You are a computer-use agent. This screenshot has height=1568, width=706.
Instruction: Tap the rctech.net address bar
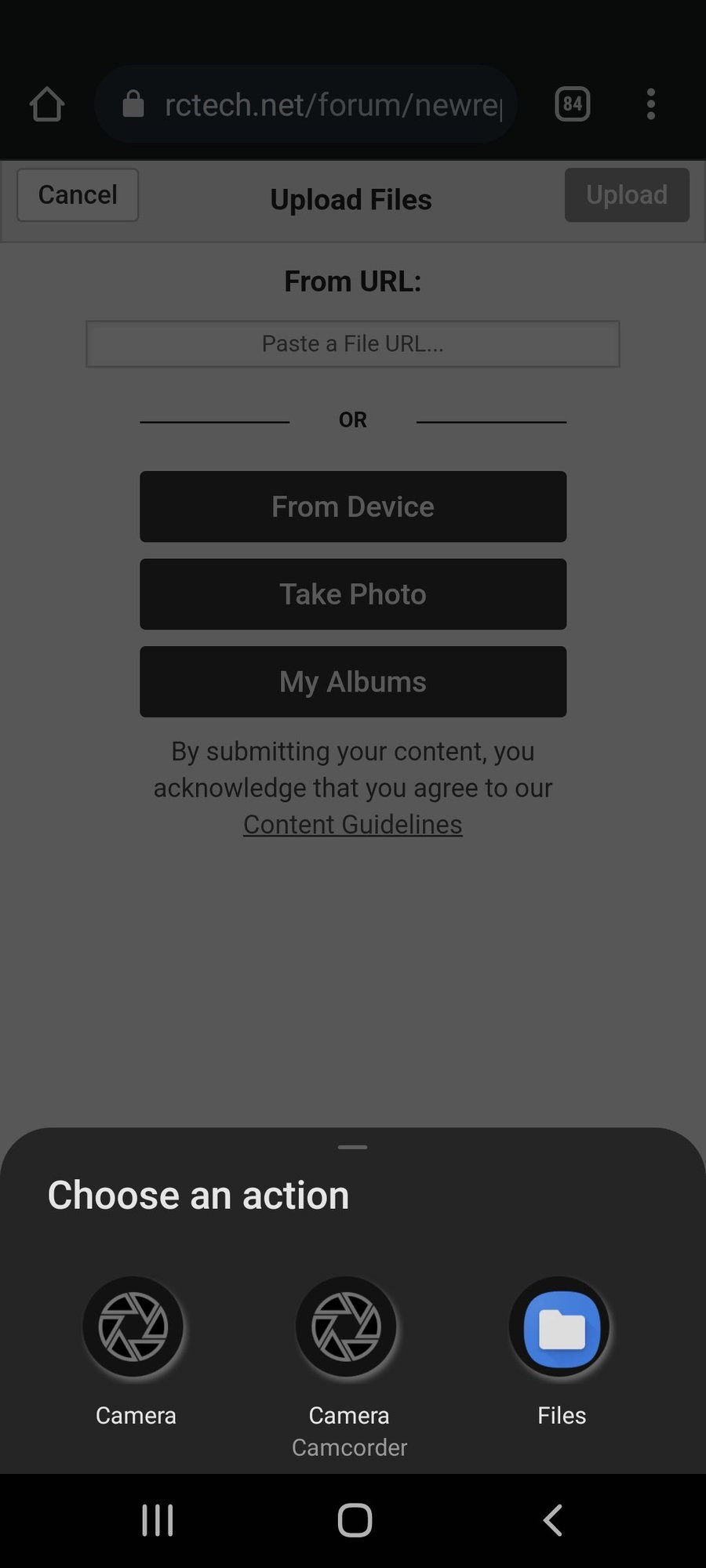[x=306, y=104]
